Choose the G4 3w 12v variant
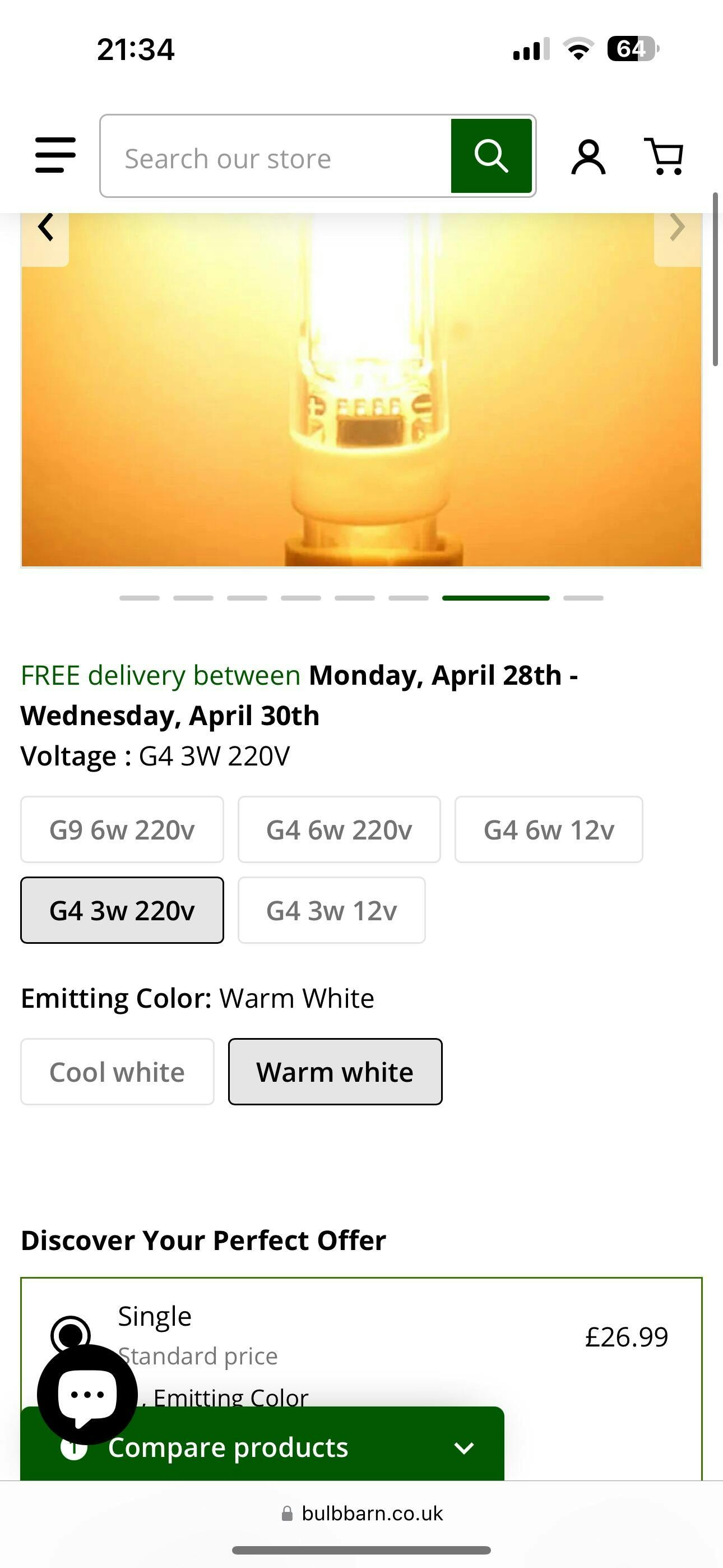 tap(331, 911)
